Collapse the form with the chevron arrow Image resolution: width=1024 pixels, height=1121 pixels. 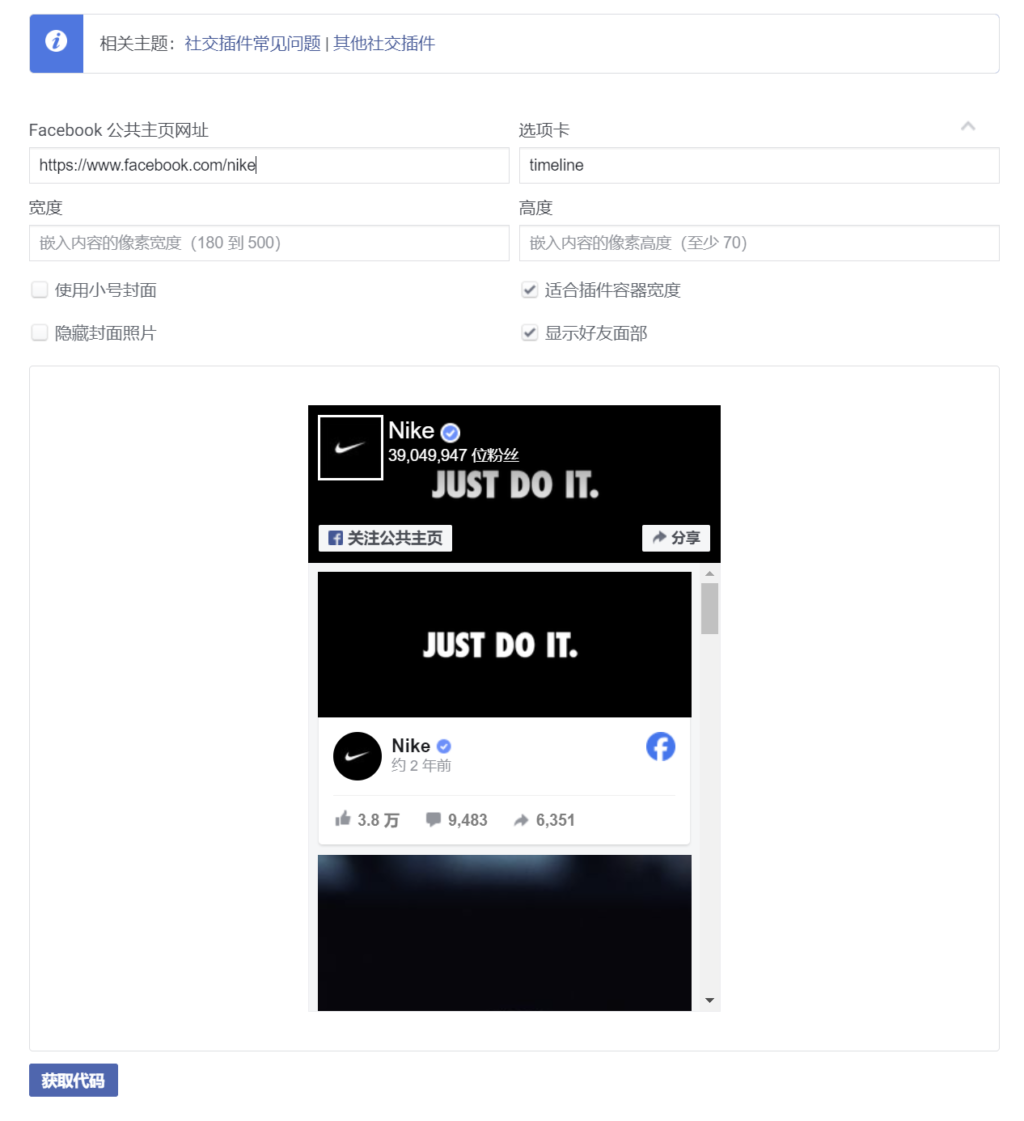pyautogui.click(x=967, y=127)
